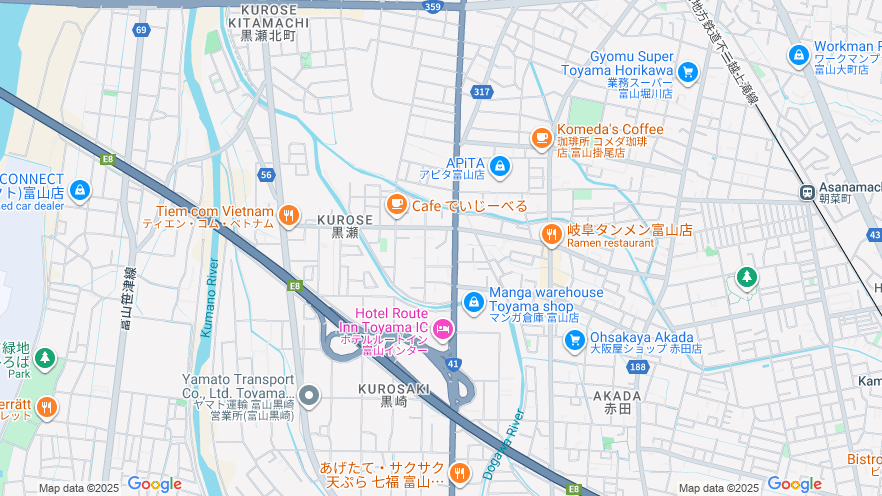Open the used car dealer pin

click(80, 189)
